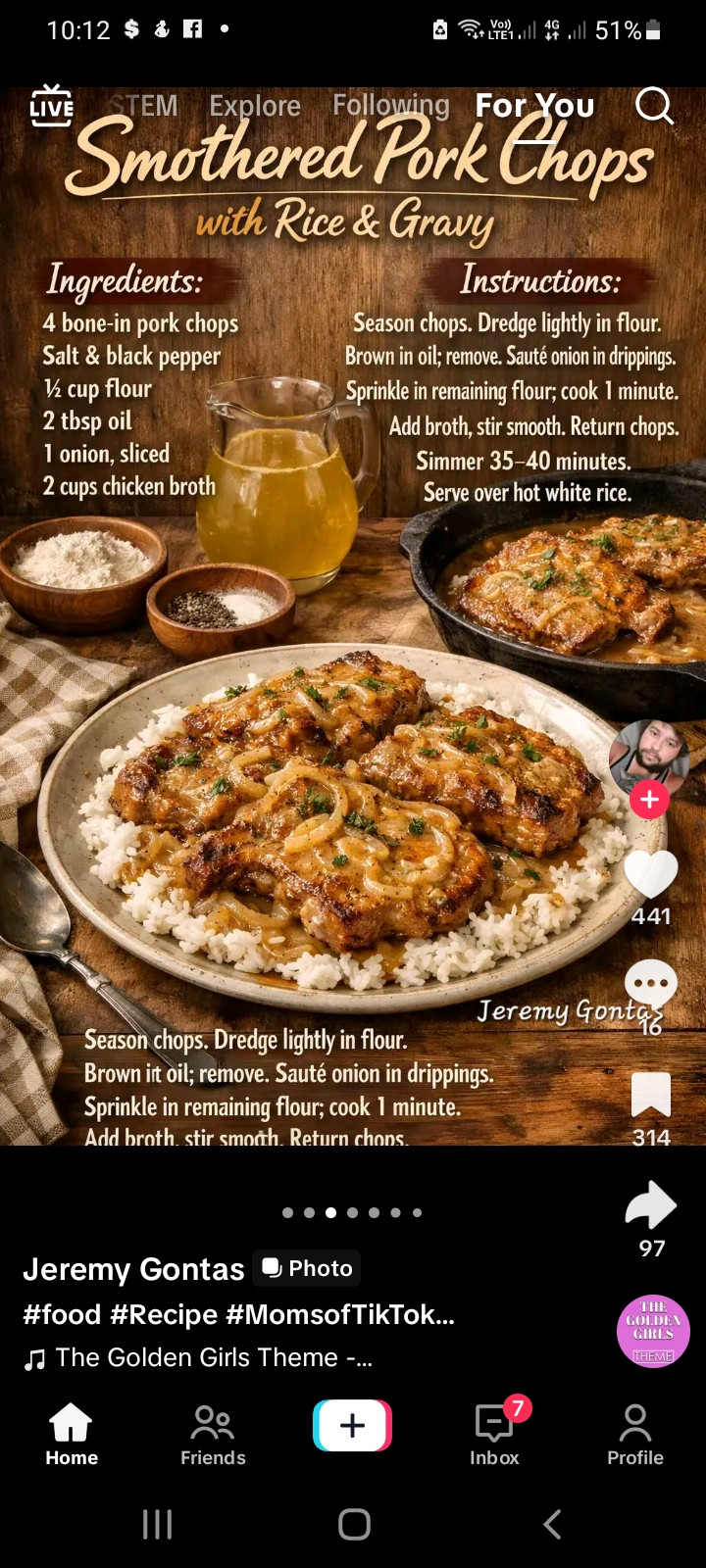Open the LIVE icon
The image size is (706, 1568).
pyautogui.click(x=51, y=106)
